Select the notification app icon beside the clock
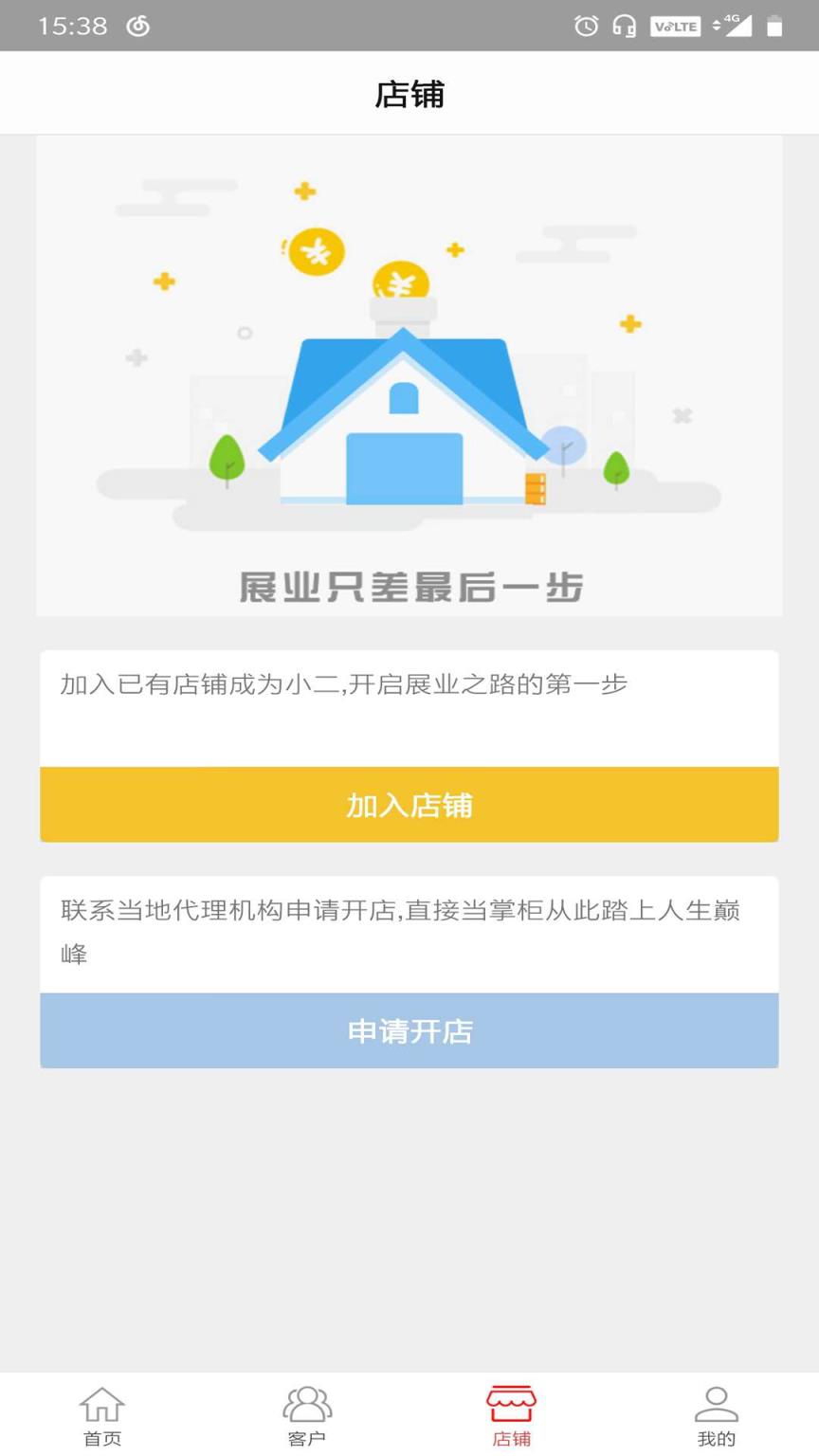819x1456 pixels. click(x=138, y=26)
